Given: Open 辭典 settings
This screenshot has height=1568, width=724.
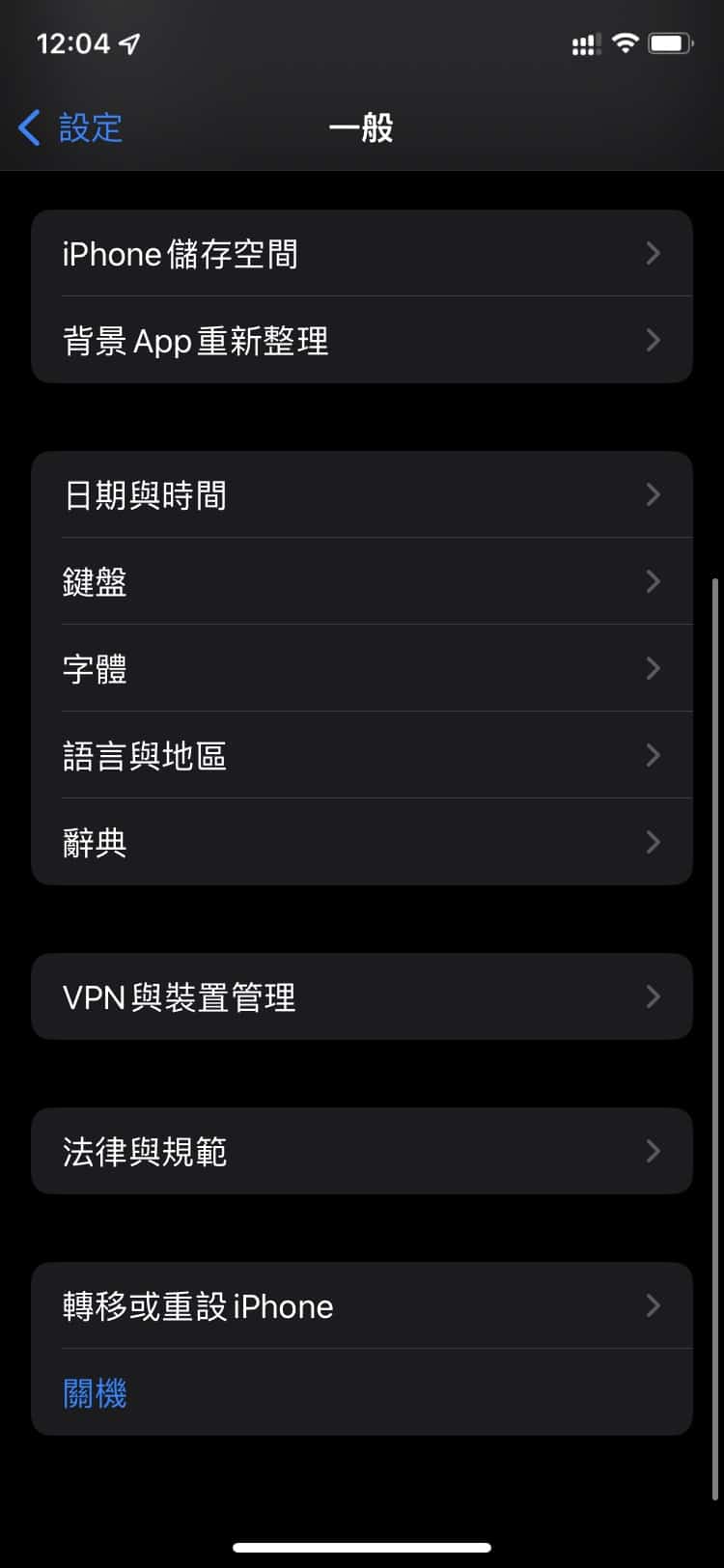Looking at the screenshot, I should (361, 843).
